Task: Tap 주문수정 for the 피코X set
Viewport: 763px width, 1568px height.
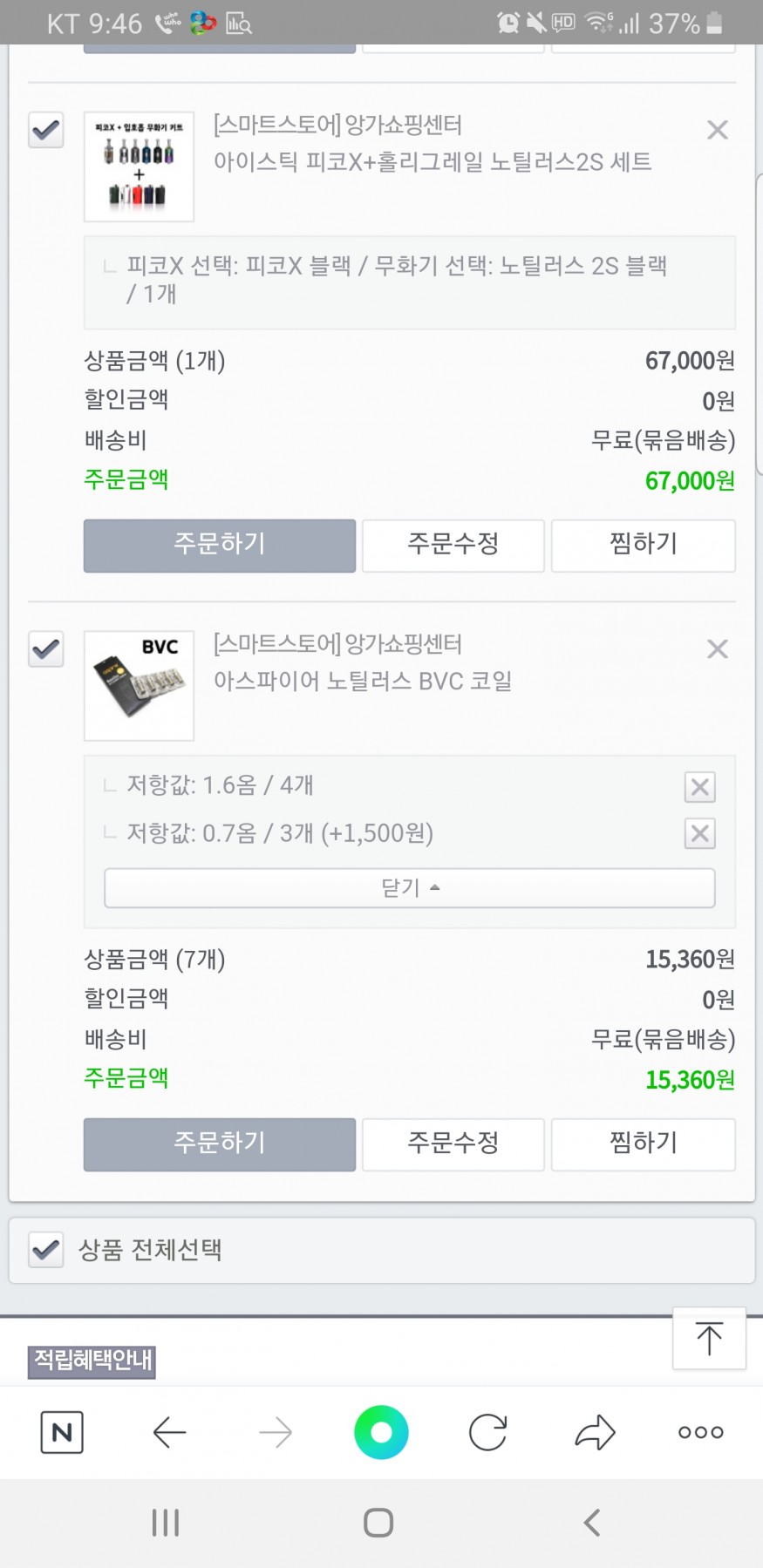Action: click(453, 546)
